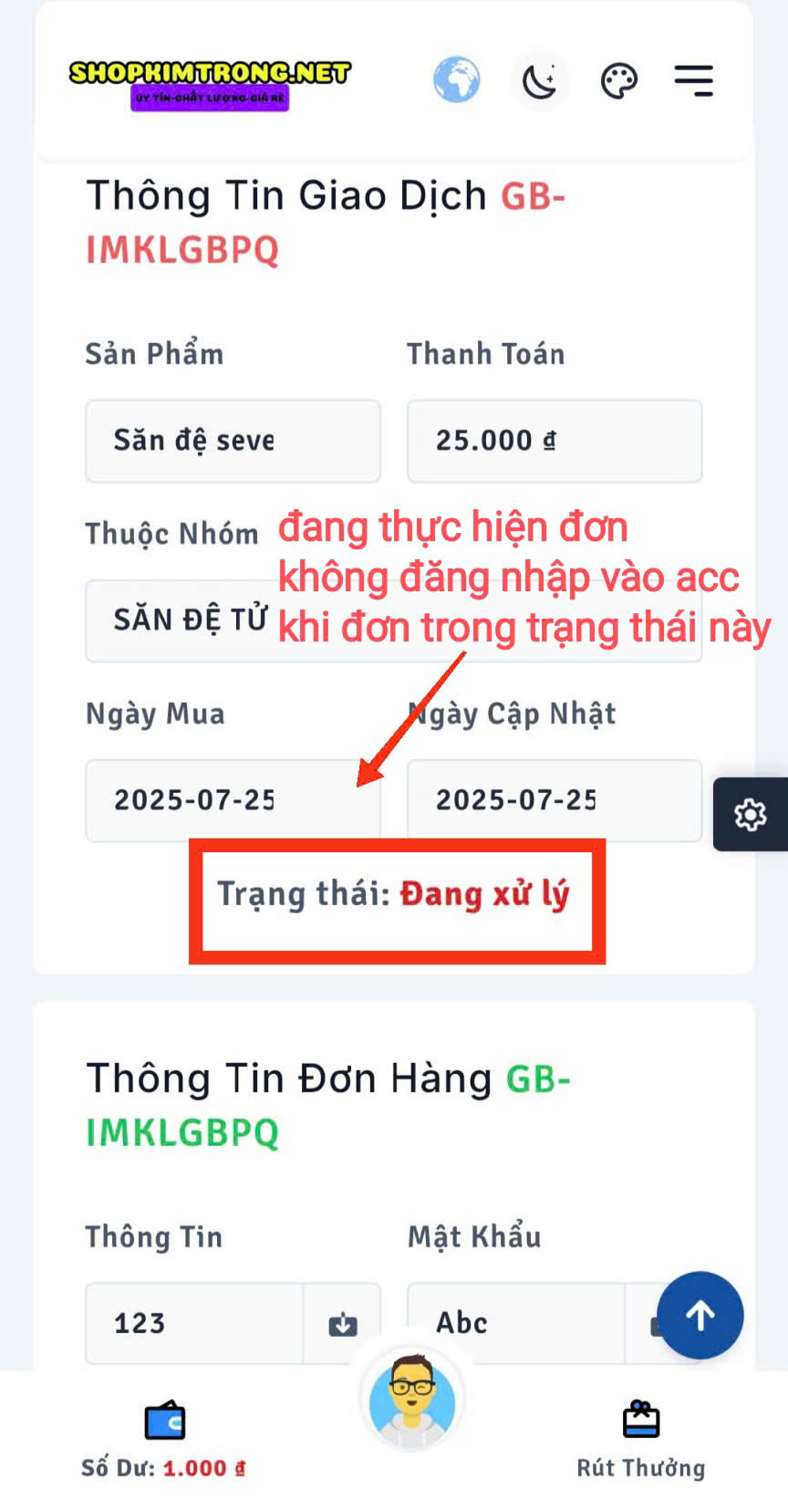This screenshot has height=1512, width=788.
Task: Tap the scroll-to-top arrow button
Action: coord(700,1315)
